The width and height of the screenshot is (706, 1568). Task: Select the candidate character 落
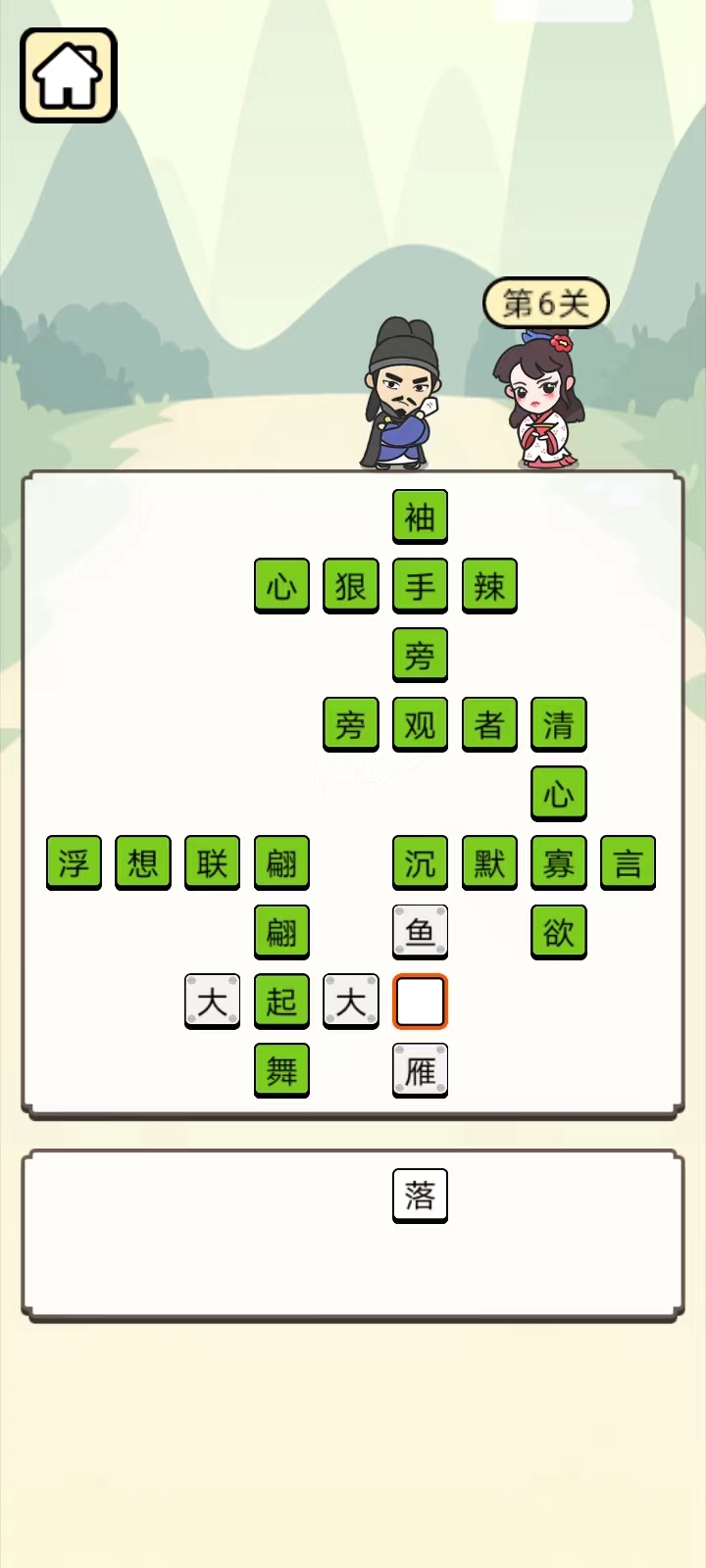(x=420, y=1196)
